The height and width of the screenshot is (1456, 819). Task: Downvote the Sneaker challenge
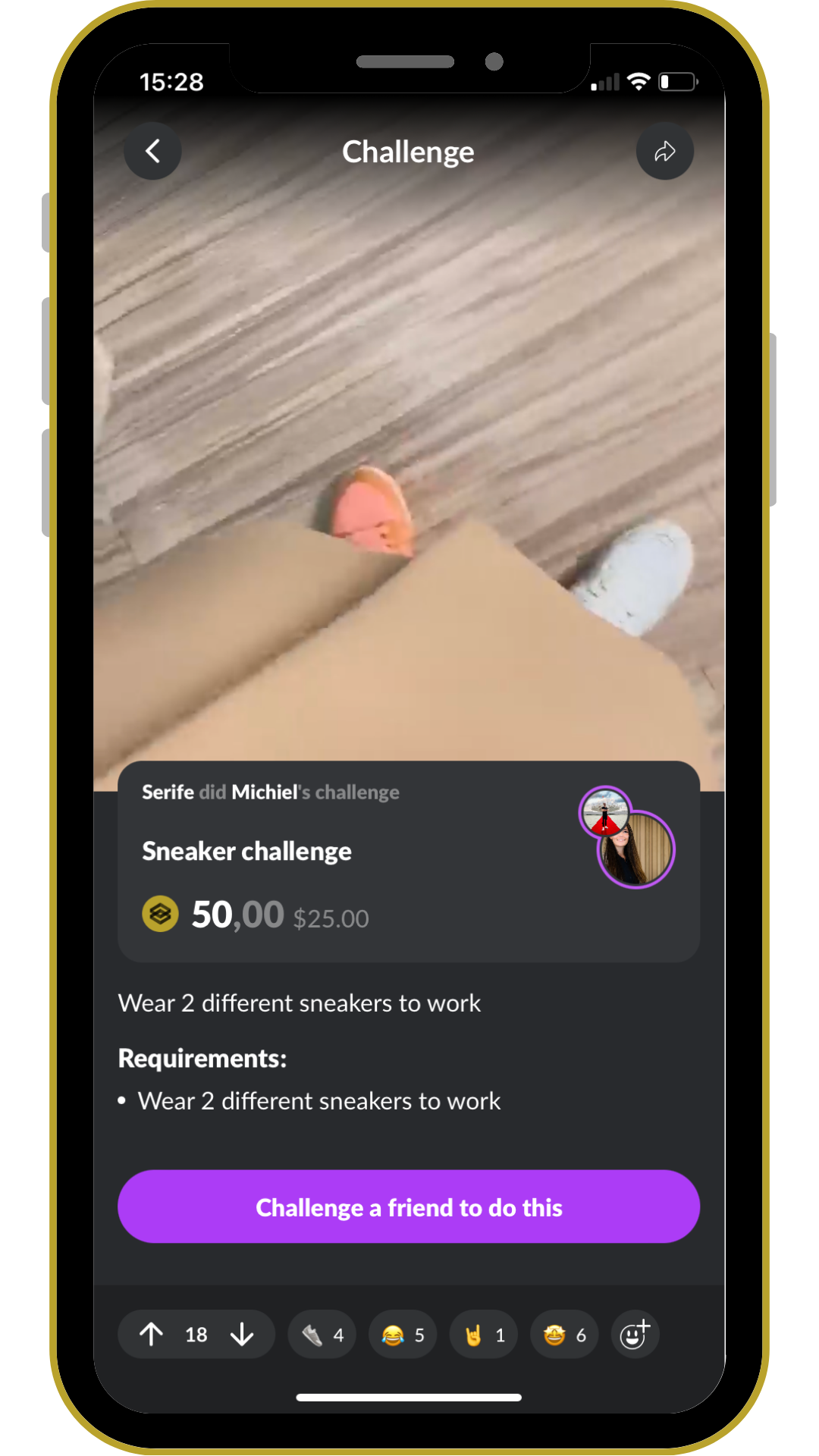(242, 1334)
